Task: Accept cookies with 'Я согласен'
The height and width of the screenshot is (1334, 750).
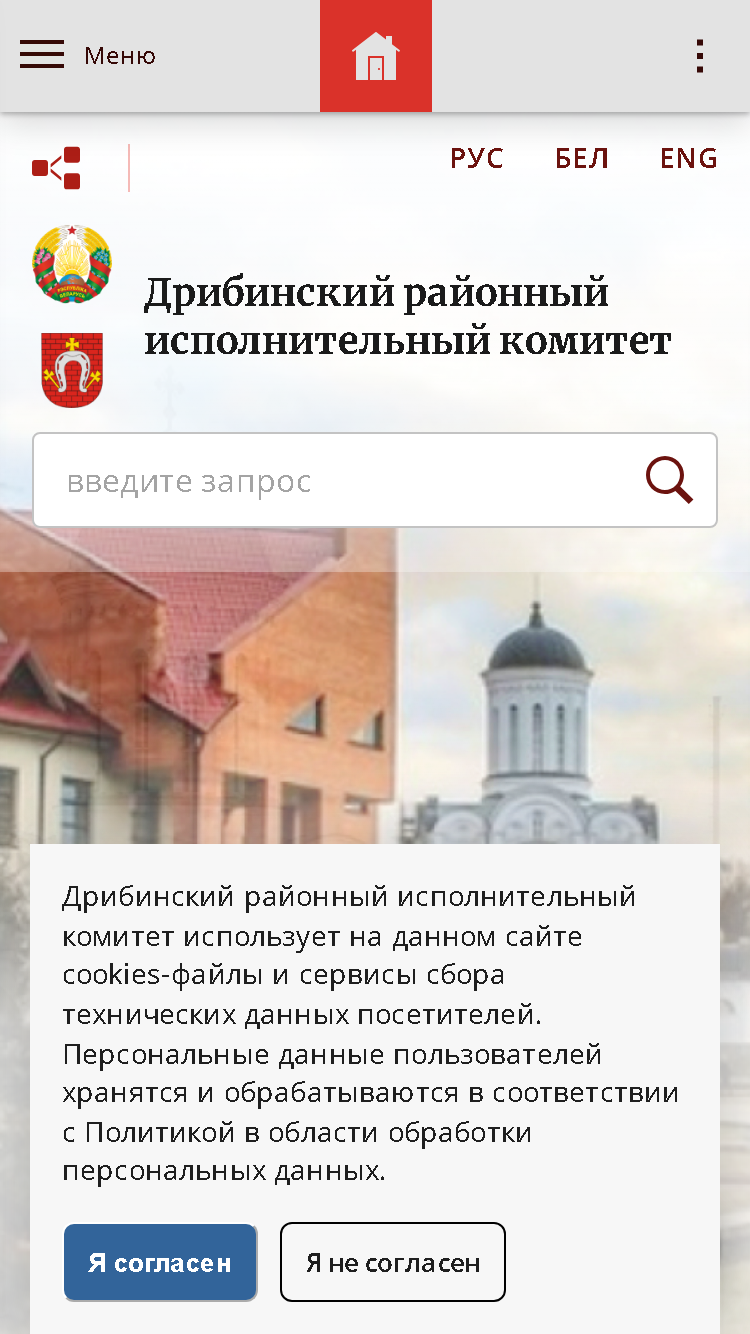Action: [160, 1262]
